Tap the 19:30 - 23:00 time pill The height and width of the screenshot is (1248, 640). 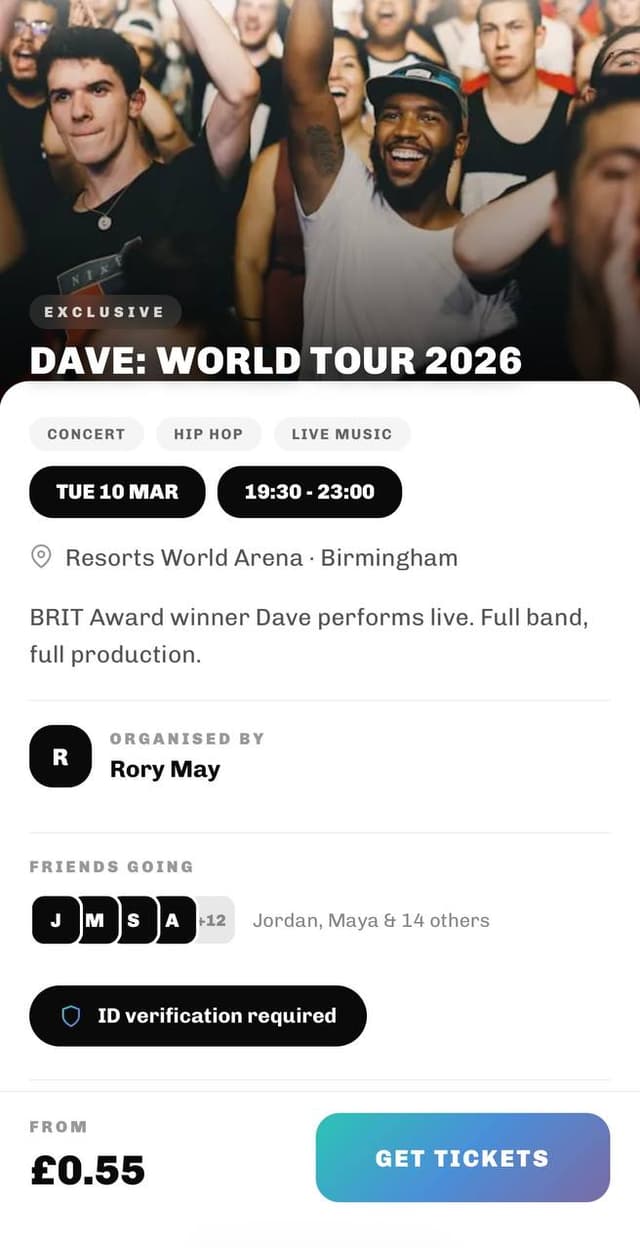coord(309,492)
